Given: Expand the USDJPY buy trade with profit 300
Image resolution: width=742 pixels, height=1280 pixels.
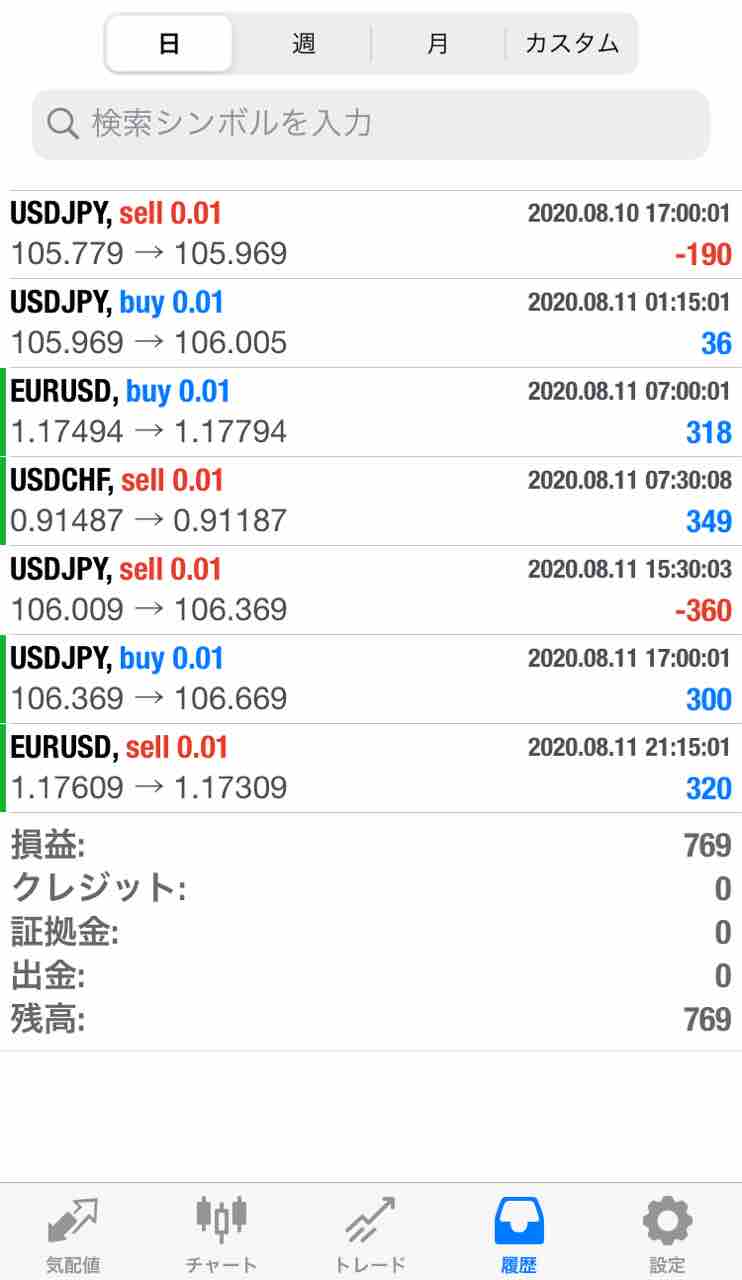Looking at the screenshot, I should point(371,679).
